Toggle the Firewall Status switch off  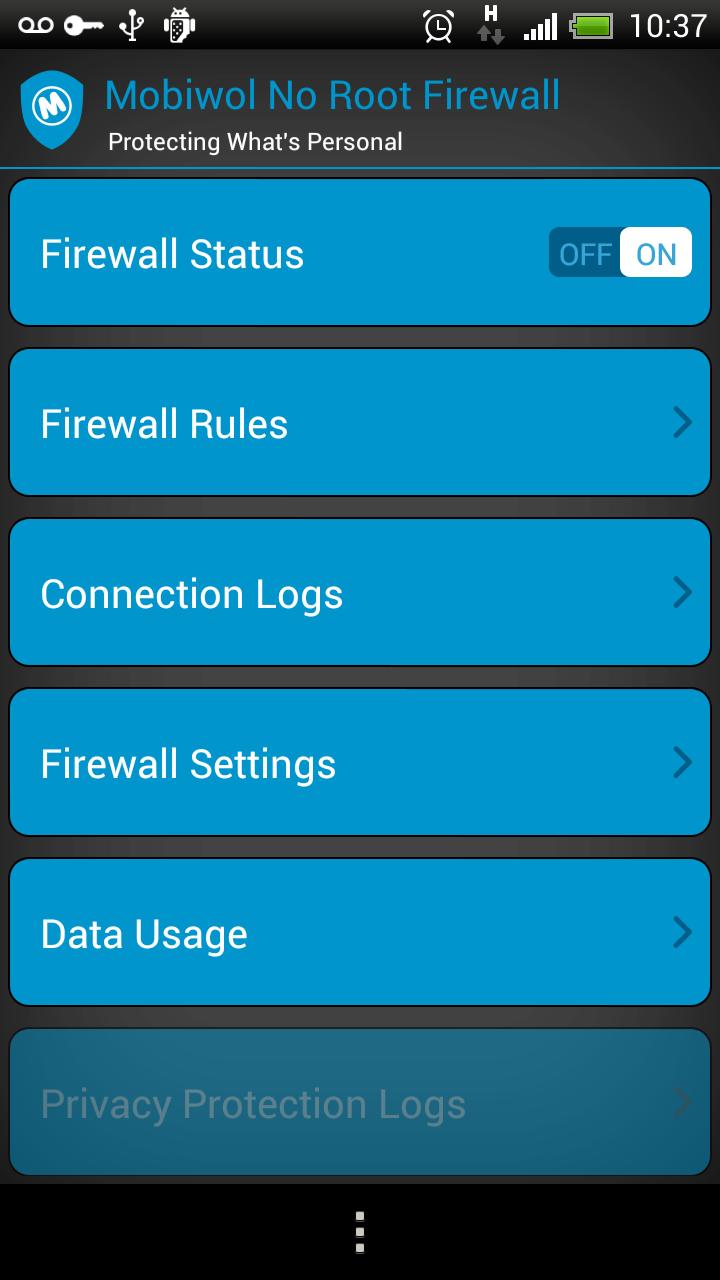coord(619,253)
